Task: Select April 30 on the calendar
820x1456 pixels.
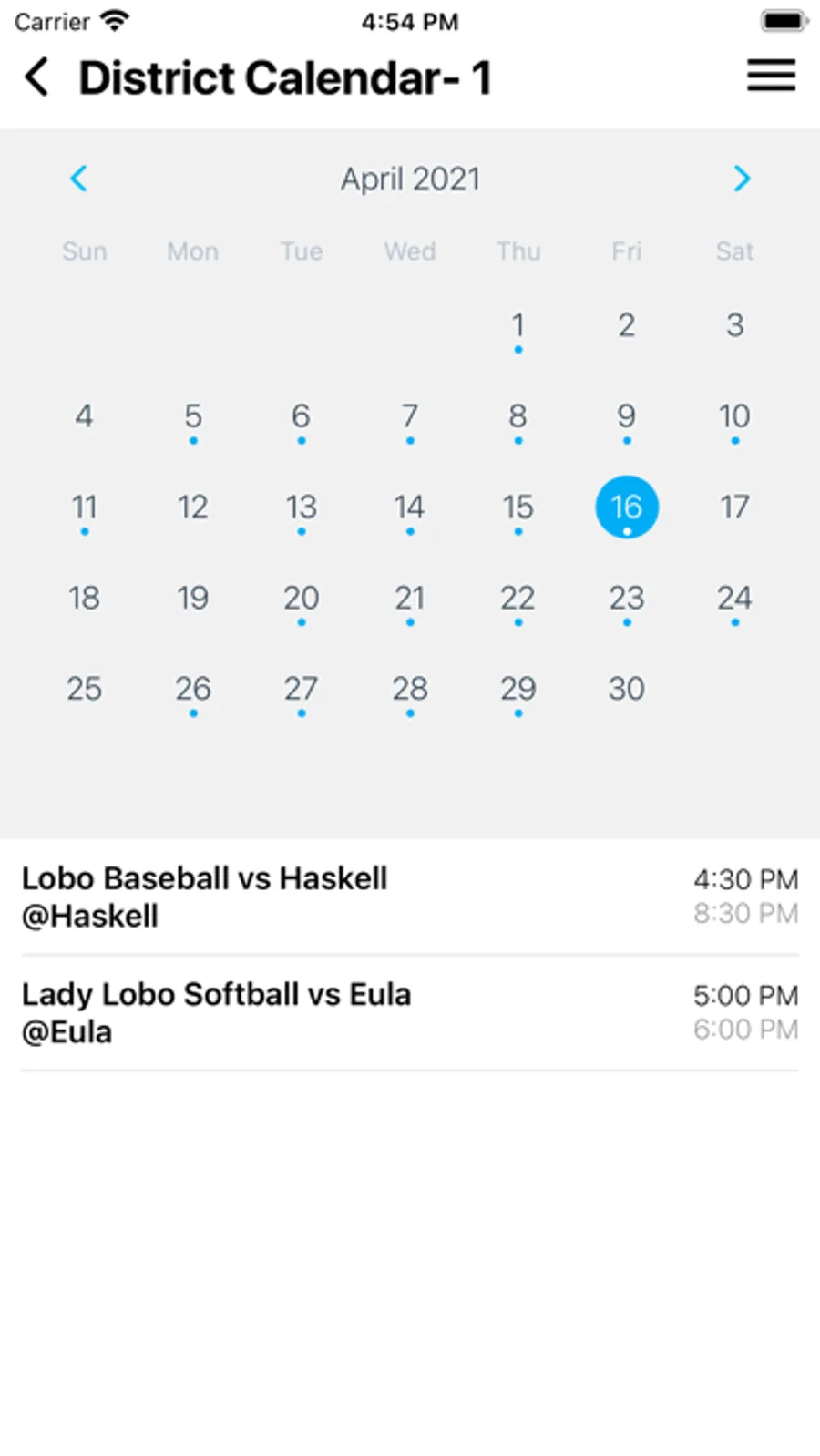Action: (x=626, y=690)
